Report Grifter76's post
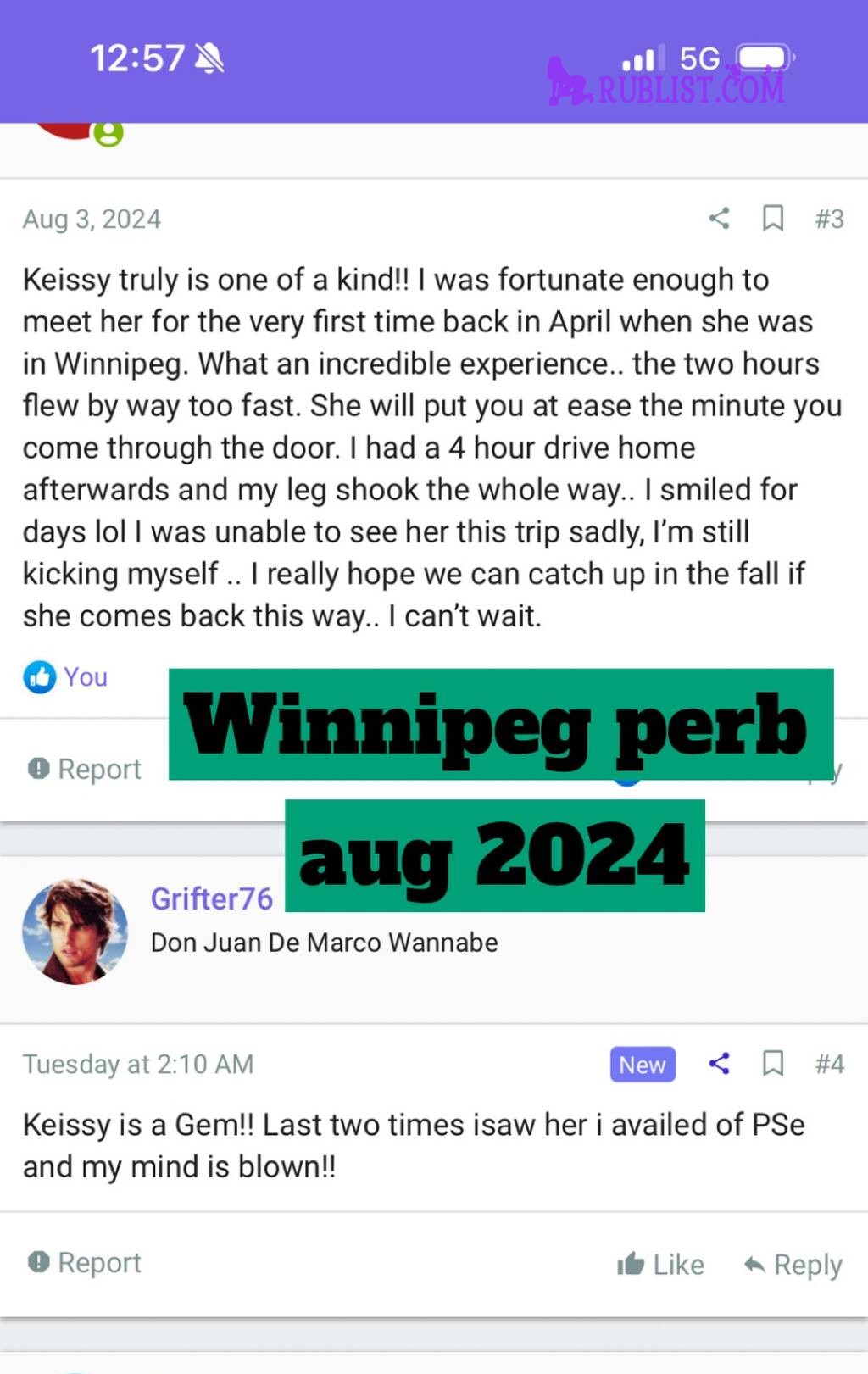 pos(85,1262)
